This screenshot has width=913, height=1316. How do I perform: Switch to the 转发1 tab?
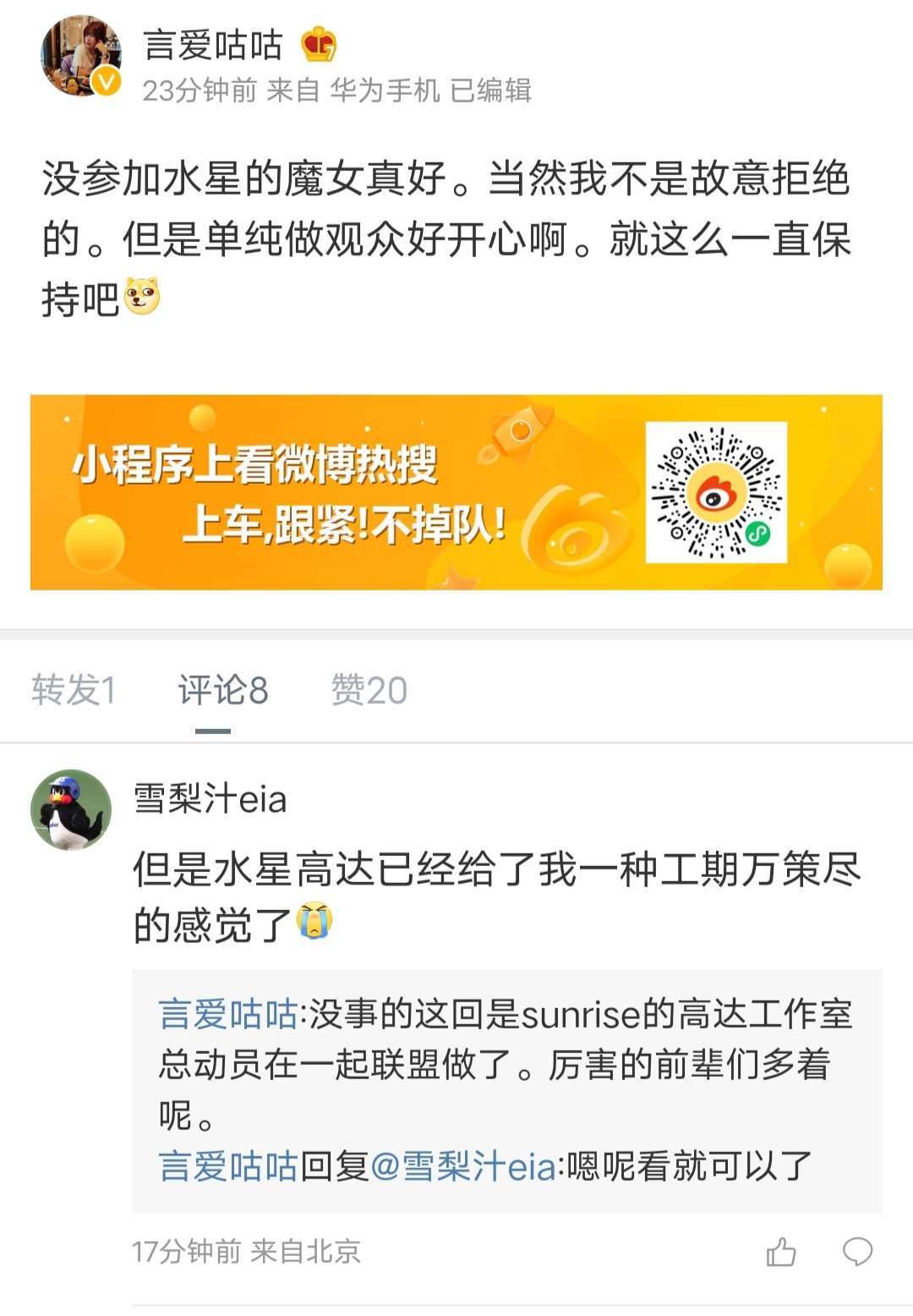(74, 690)
